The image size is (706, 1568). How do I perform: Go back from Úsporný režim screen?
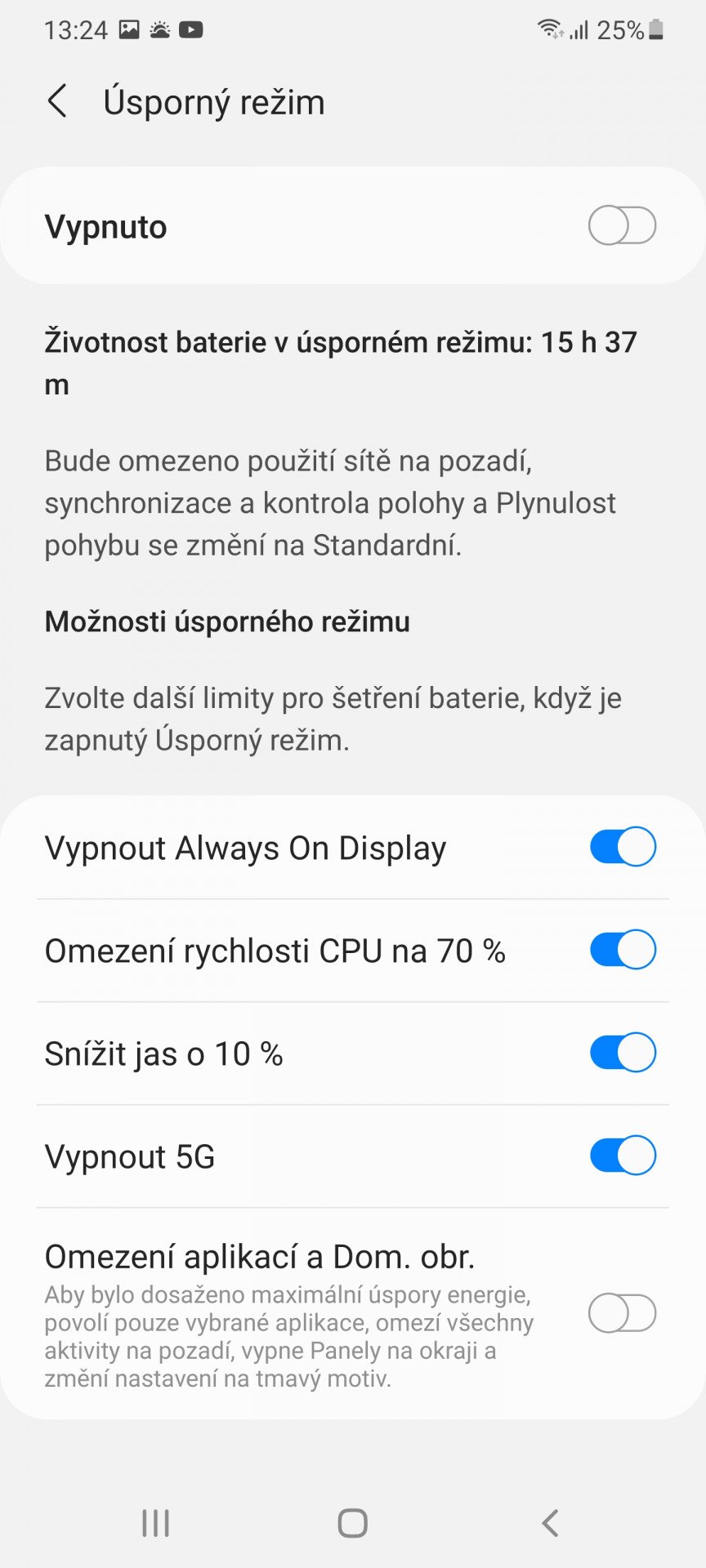(57, 102)
